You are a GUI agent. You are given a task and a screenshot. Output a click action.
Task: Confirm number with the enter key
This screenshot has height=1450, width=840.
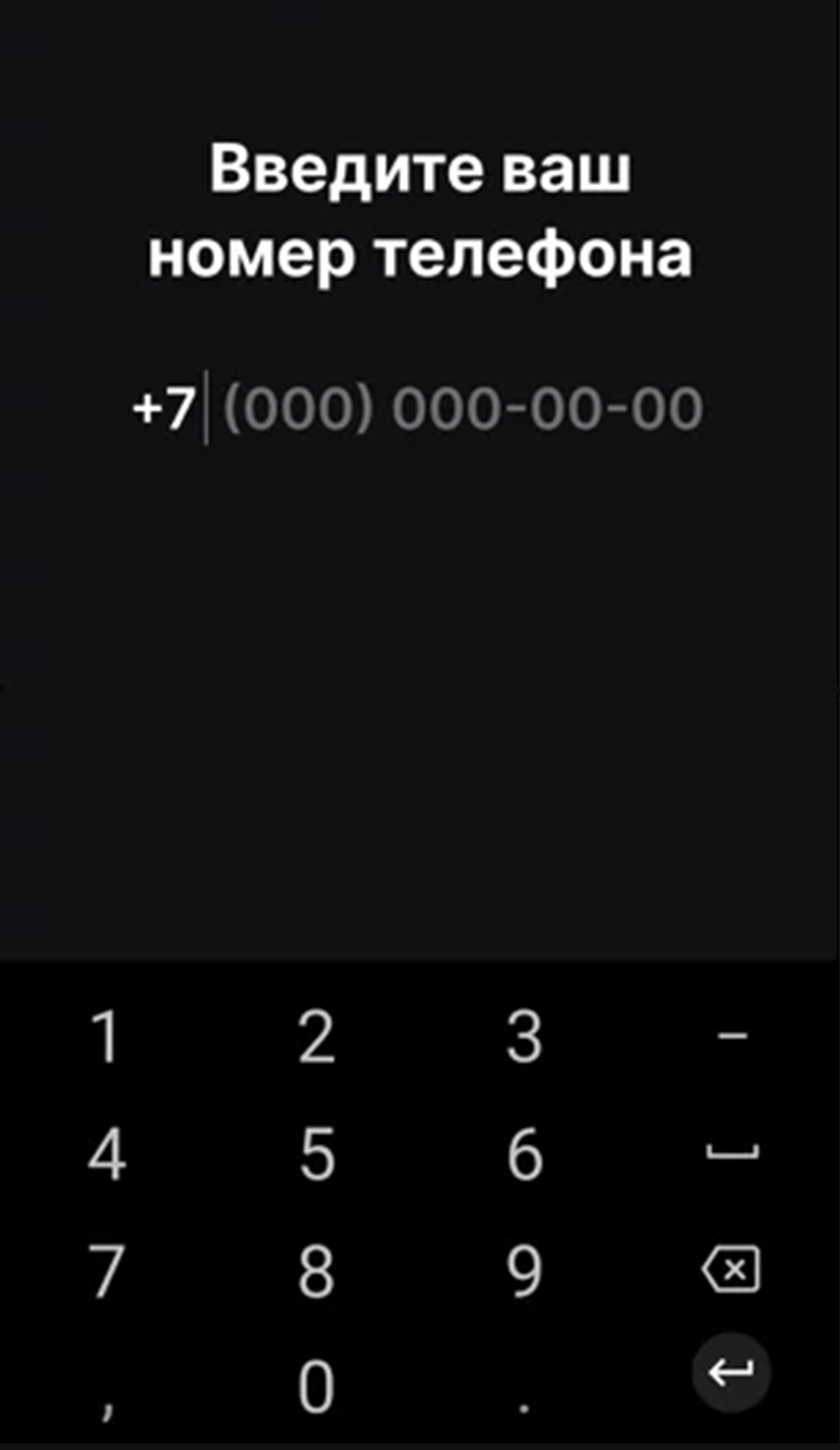tap(731, 1373)
